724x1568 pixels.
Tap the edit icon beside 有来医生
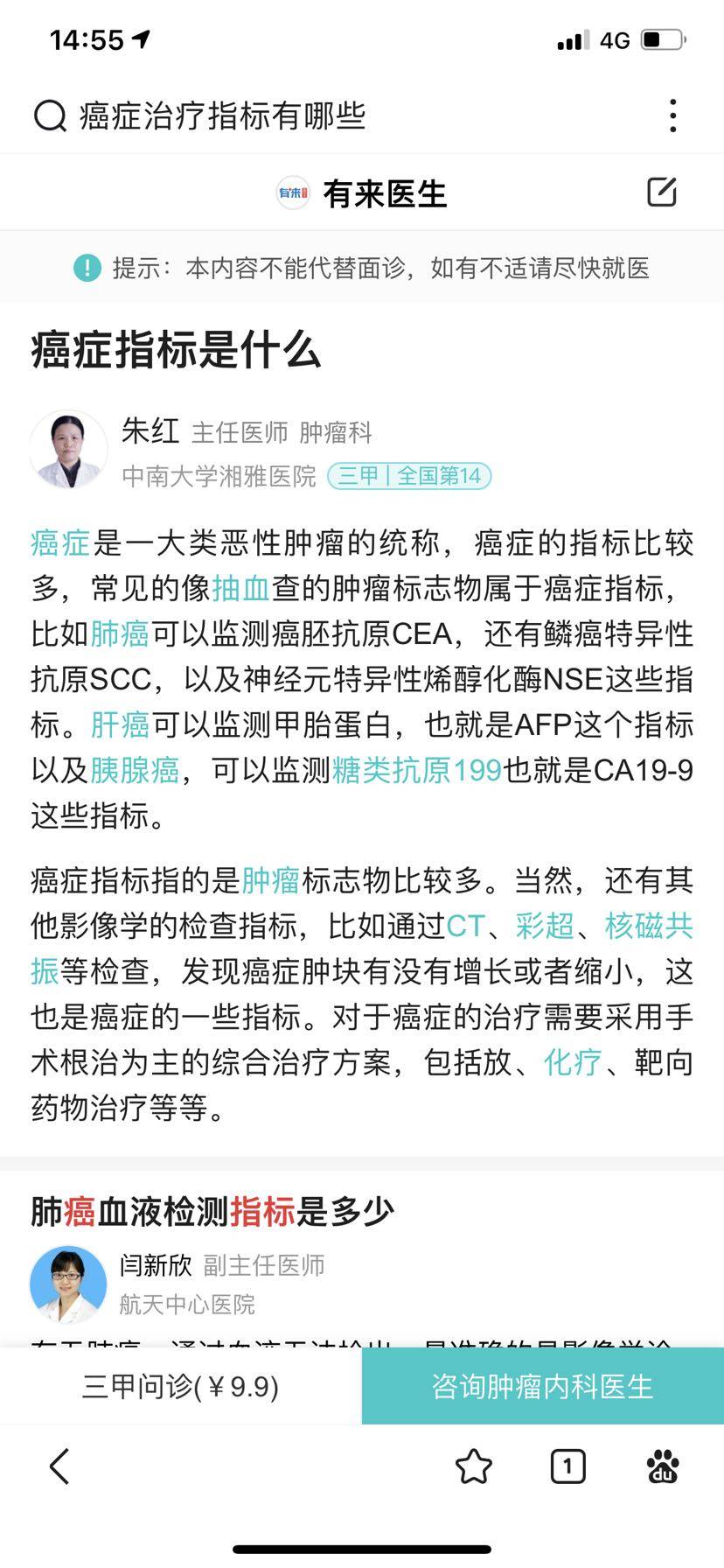click(662, 192)
